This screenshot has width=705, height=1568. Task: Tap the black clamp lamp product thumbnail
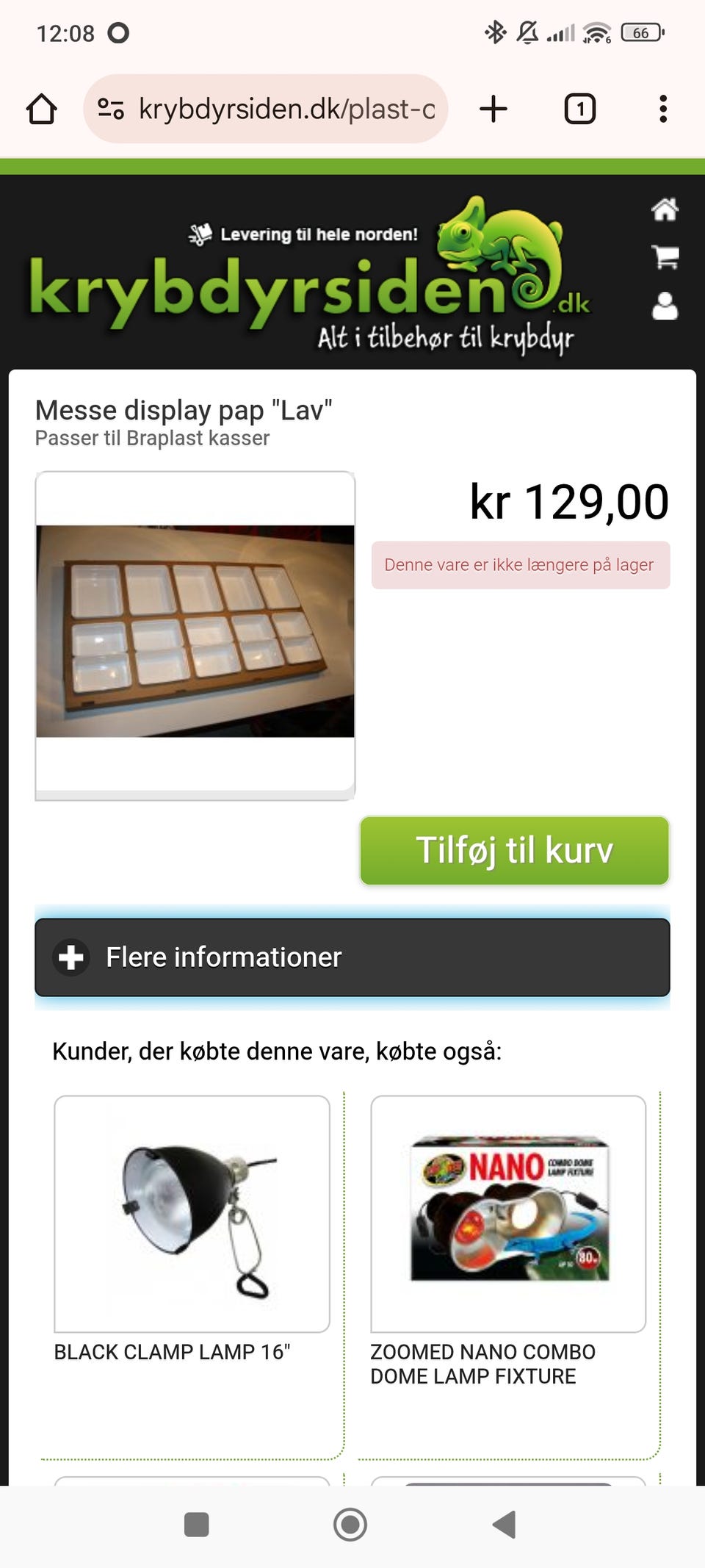(192, 1212)
